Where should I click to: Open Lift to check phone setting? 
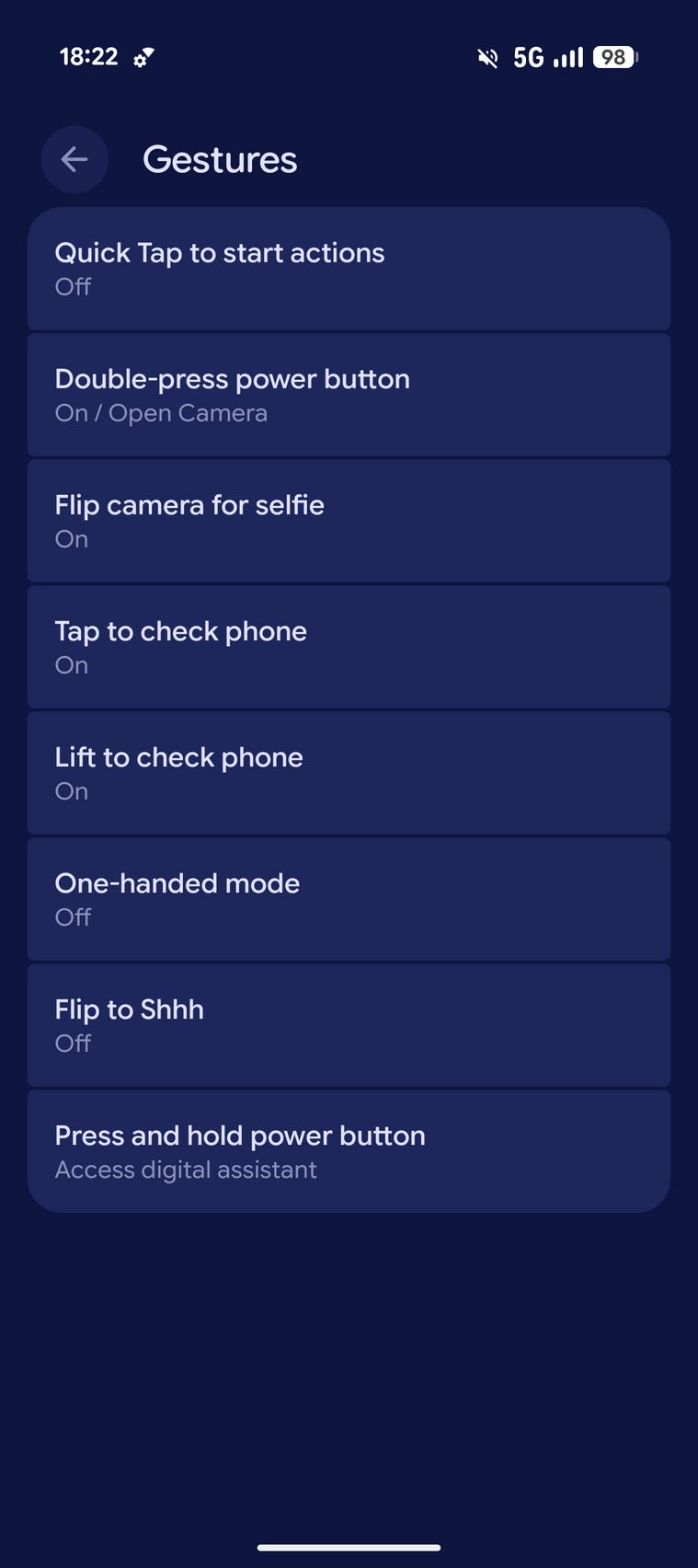pos(349,773)
